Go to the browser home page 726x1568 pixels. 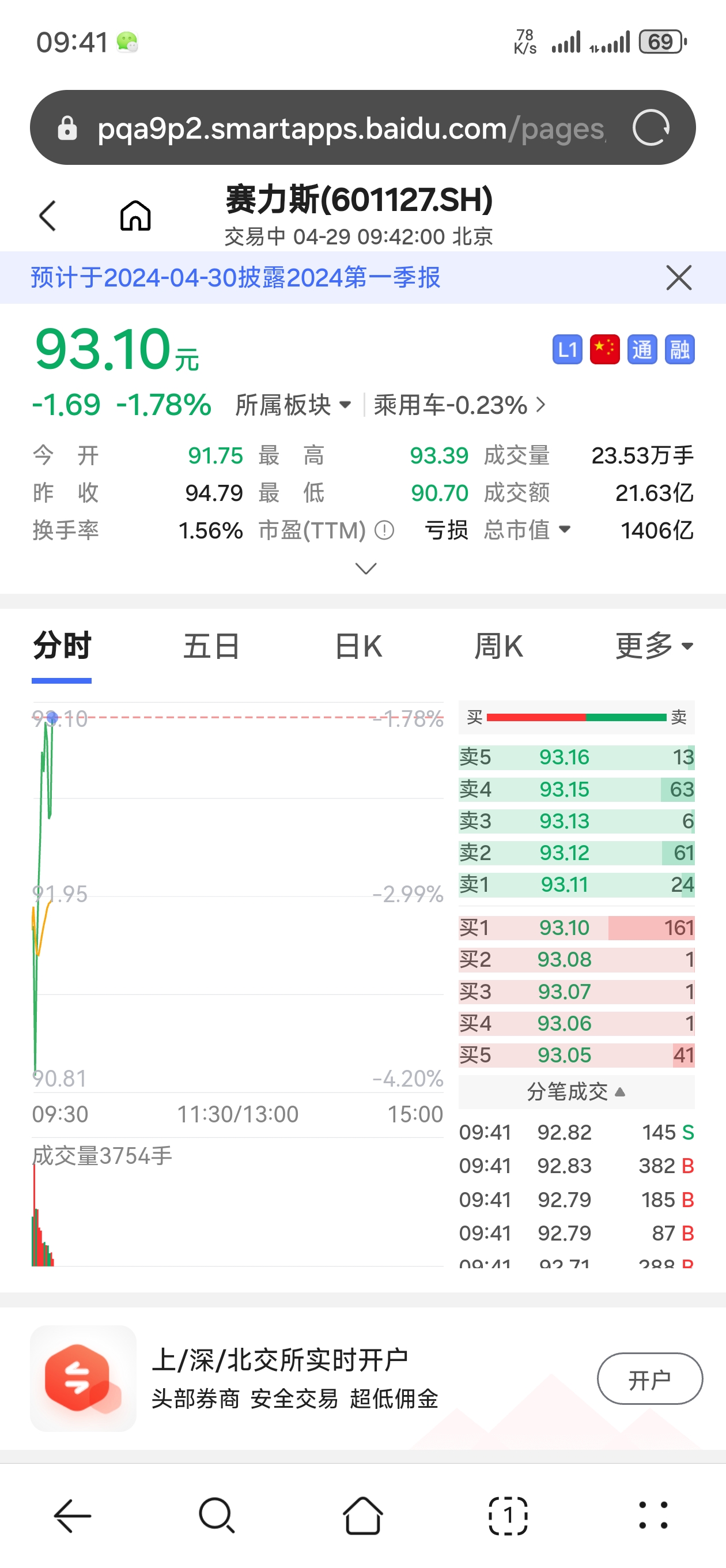(362, 1515)
